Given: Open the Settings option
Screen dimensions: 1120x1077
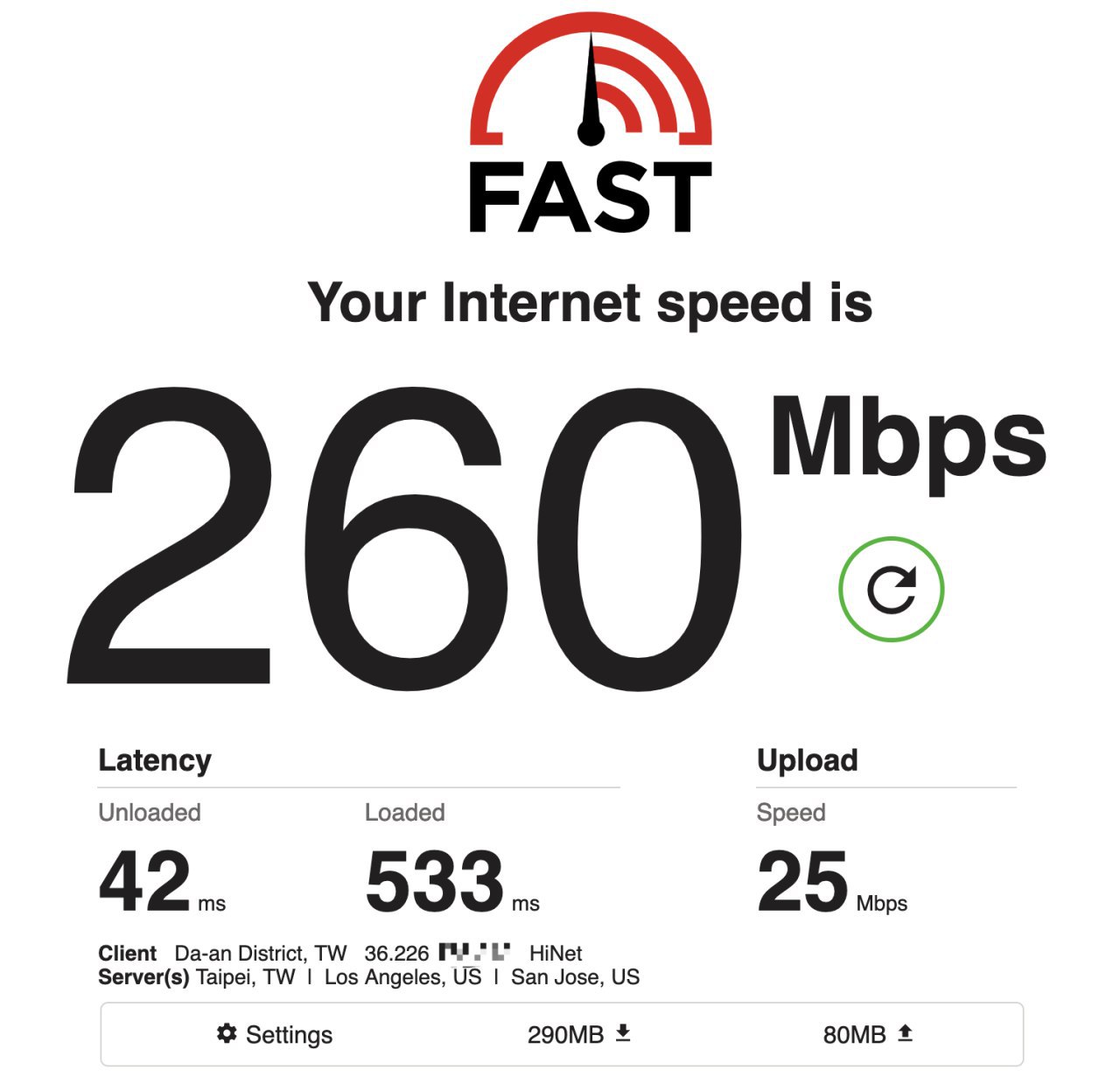Looking at the screenshot, I should pos(274,1035).
